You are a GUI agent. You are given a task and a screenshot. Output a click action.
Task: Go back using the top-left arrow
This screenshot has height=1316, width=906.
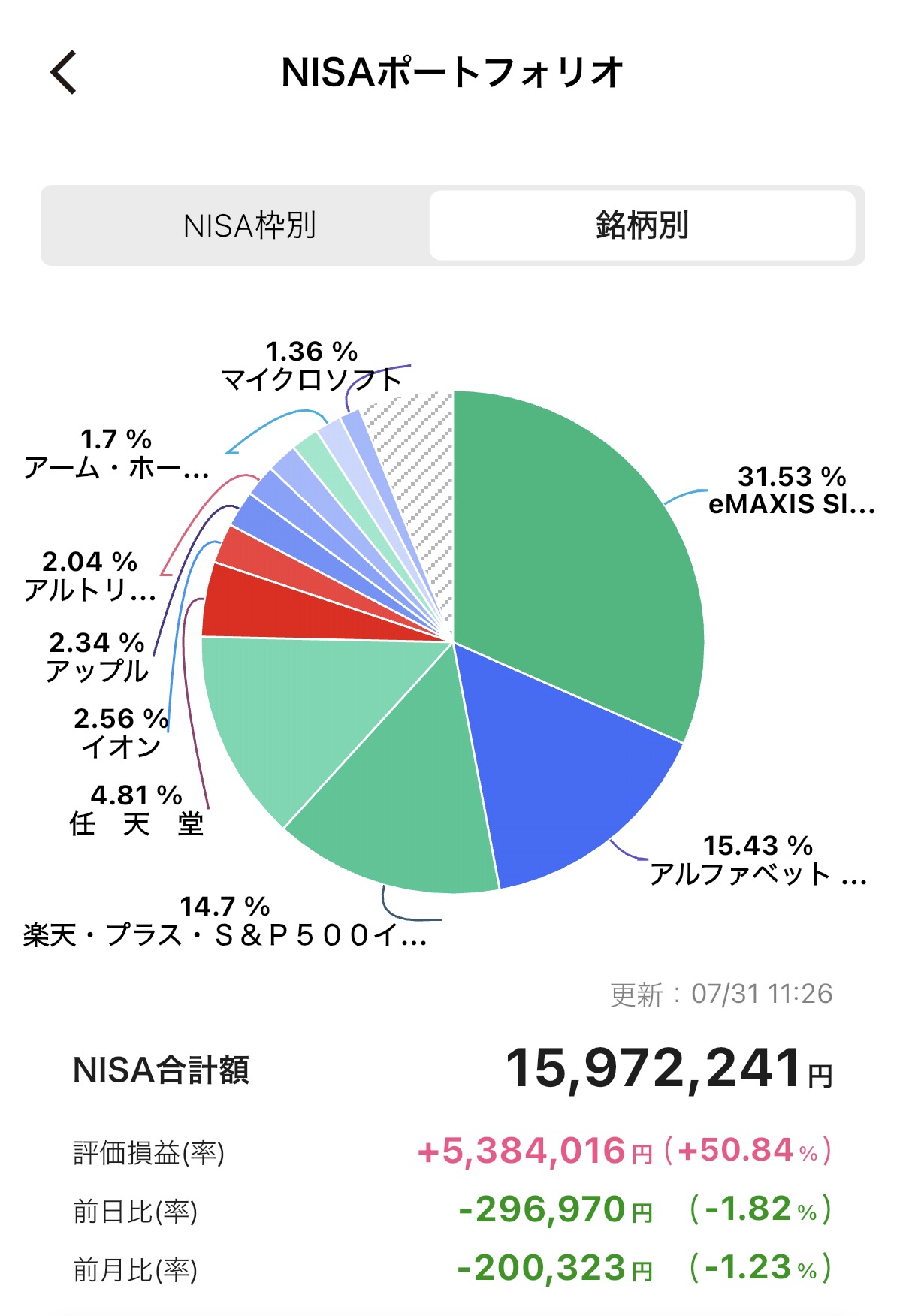click(x=63, y=72)
